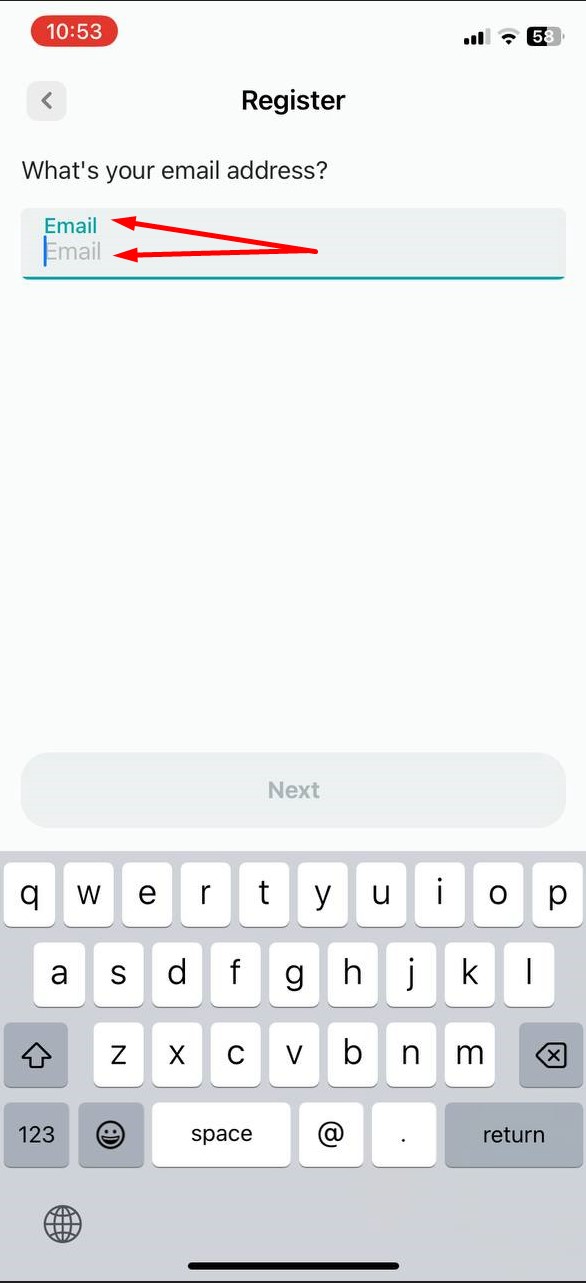The image size is (586, 1283).
Task: Switch keyboard to 123 numbers layout
Action: click(x=36, y=1134)
